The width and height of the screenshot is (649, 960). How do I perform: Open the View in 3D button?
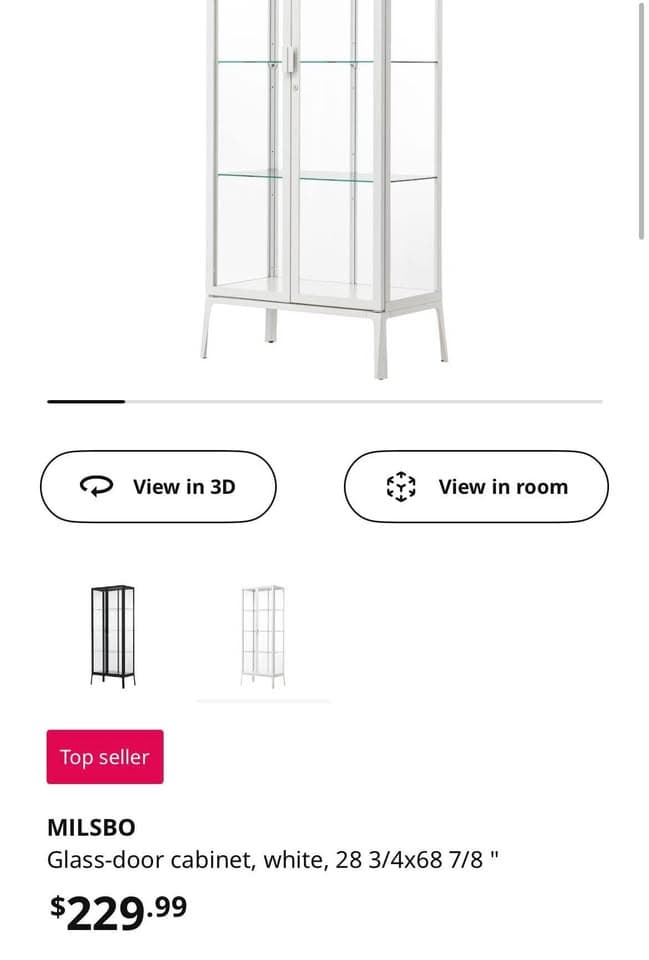pyautogui.click(x=158, y=486)
